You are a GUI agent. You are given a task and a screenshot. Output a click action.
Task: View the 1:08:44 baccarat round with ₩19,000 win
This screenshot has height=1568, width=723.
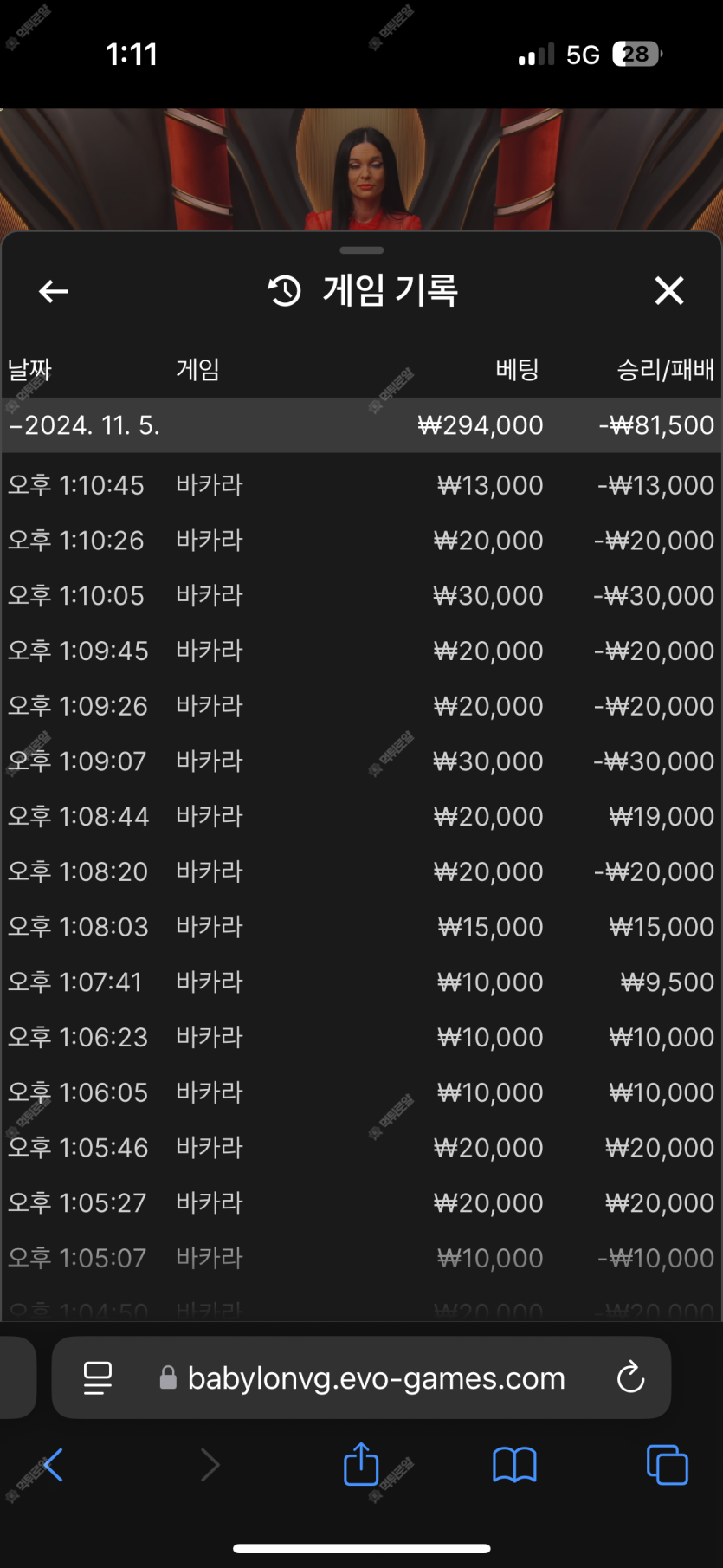tap(362, 816)
